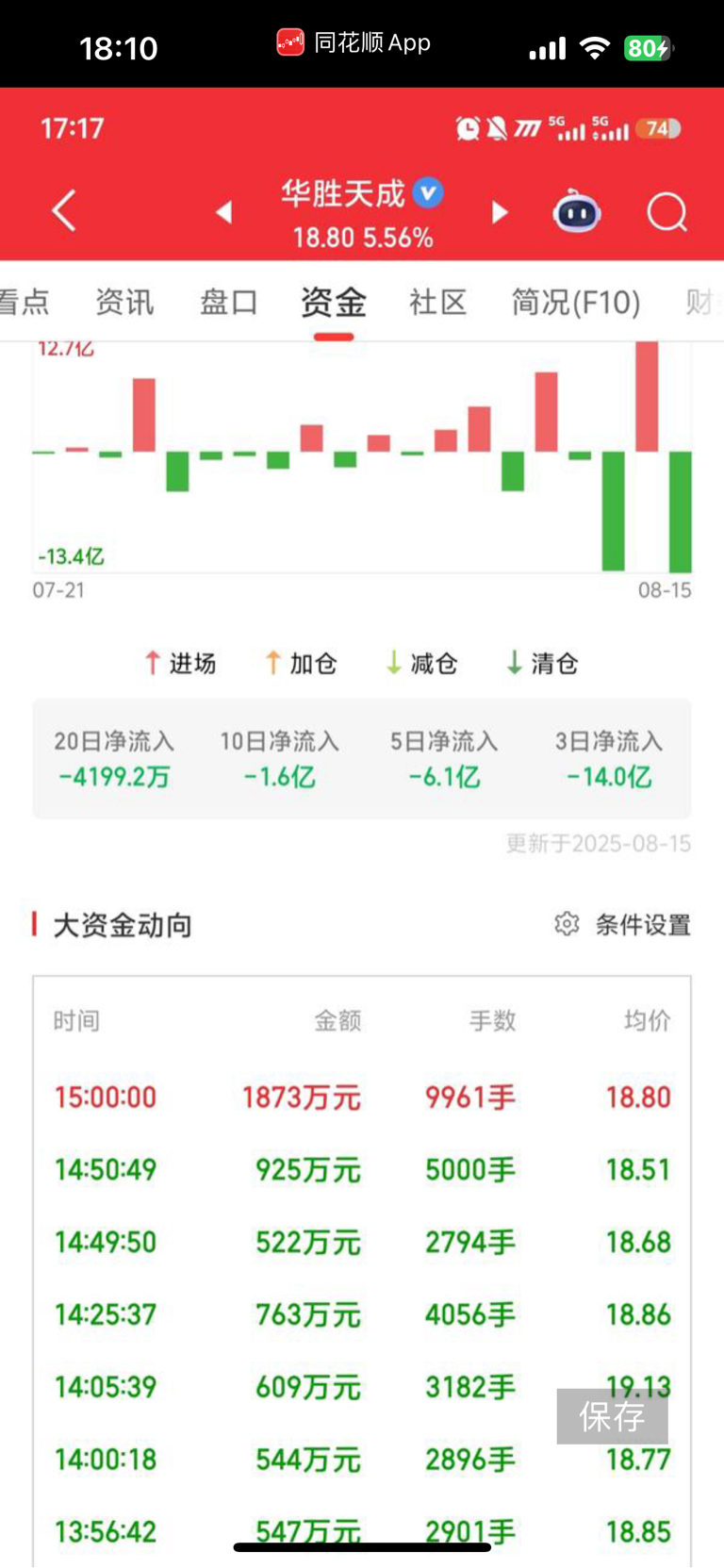Open the 简况(F10) tab
Screen dimensions: 724x1568
click(576, 302)
